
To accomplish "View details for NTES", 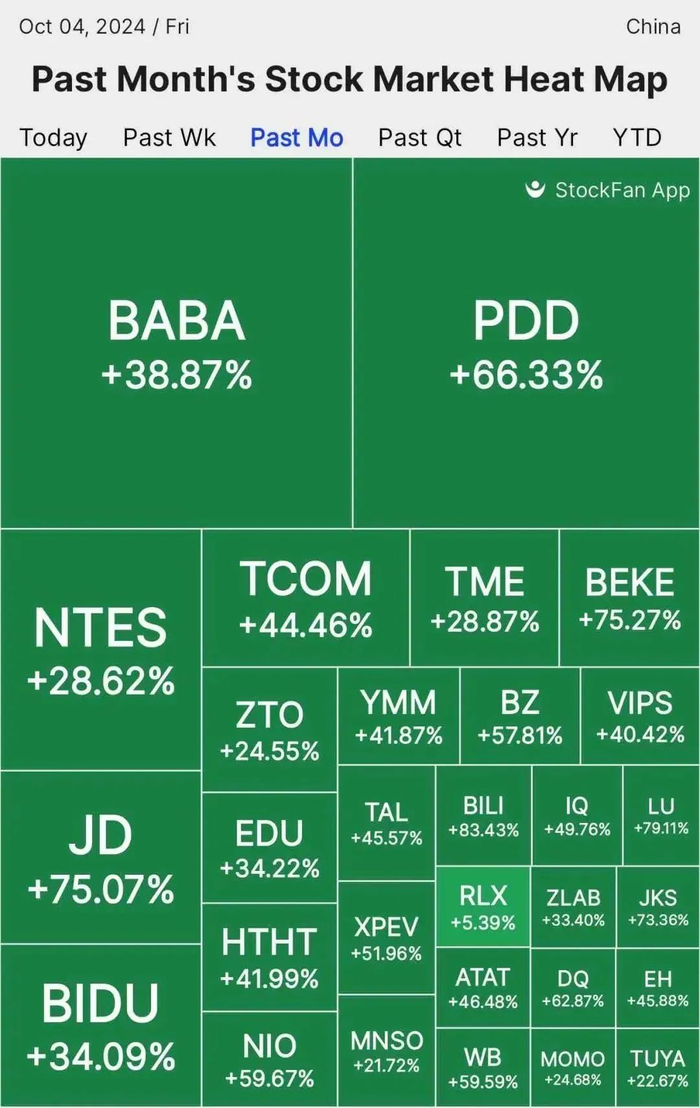I will [x=101, y=650].
